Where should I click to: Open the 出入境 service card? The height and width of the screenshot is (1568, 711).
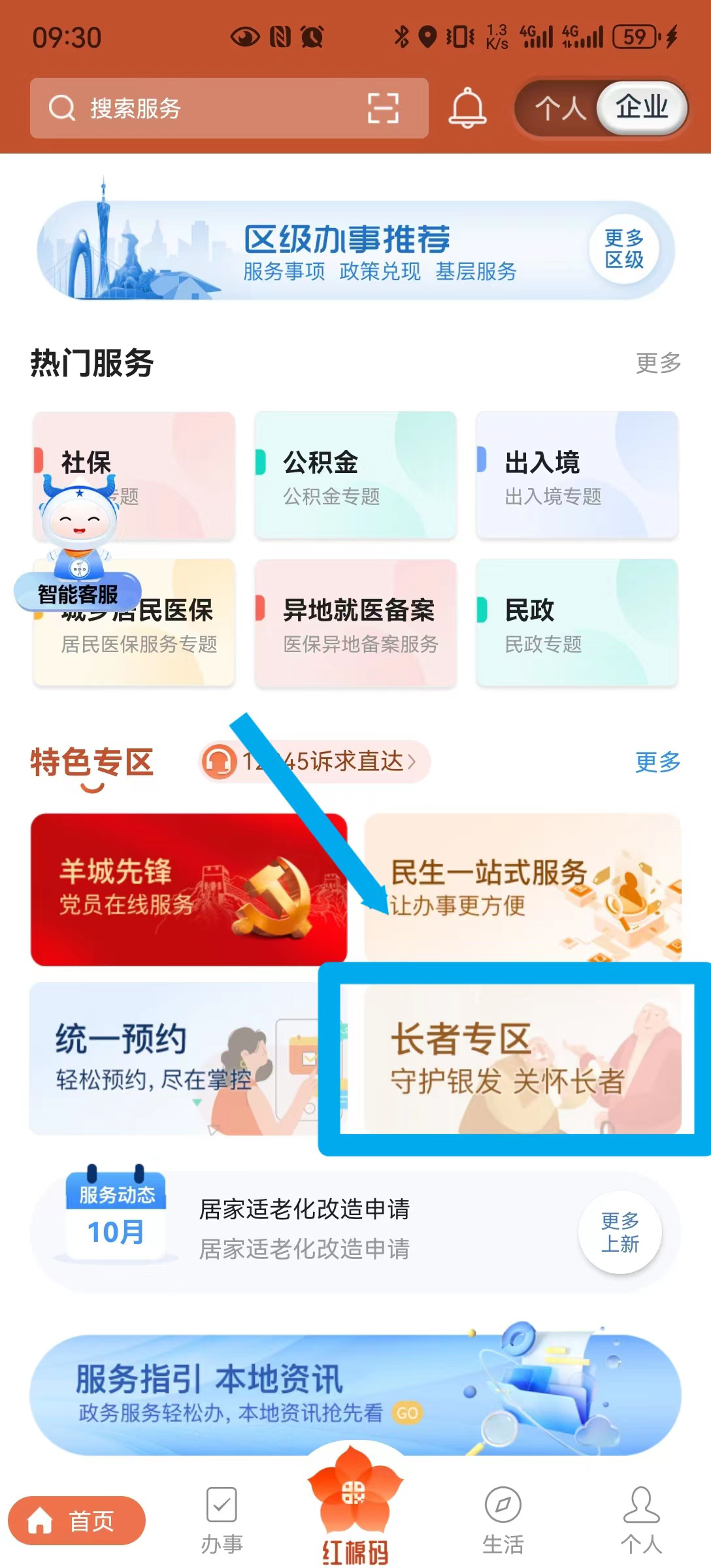pyautogui.click(x=576, y=476)
